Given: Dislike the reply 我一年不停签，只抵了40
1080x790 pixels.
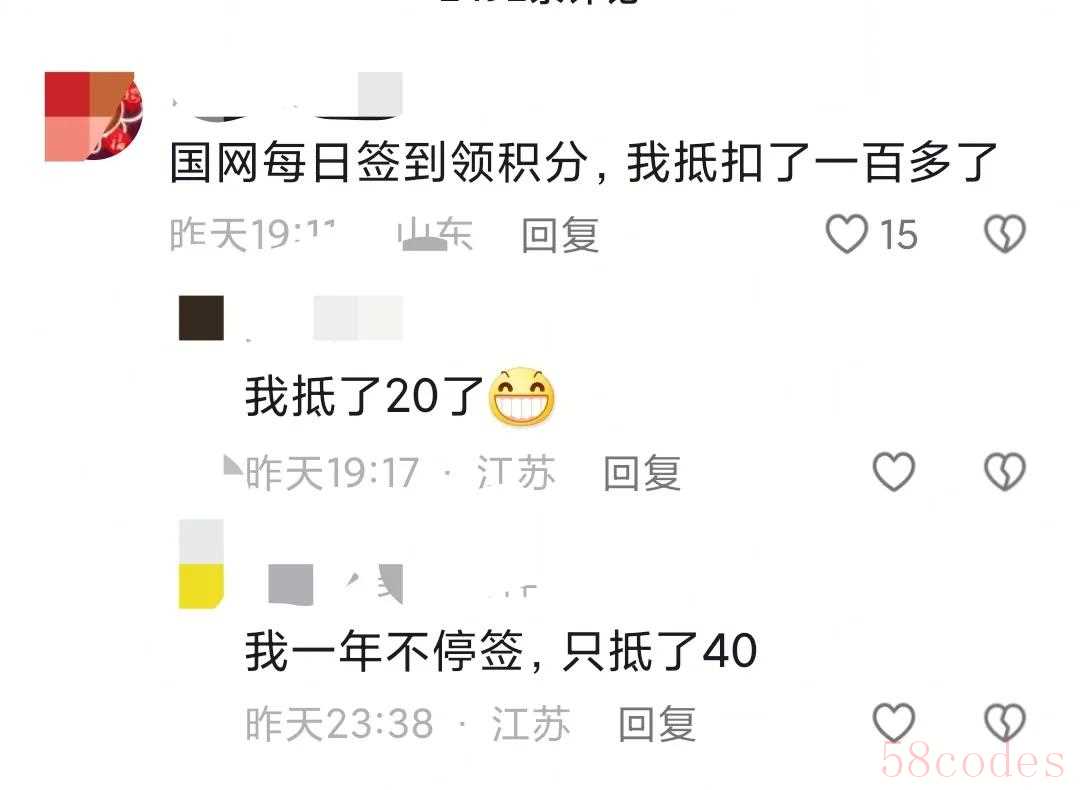Looking at the screenshot, I should 1005,722.
